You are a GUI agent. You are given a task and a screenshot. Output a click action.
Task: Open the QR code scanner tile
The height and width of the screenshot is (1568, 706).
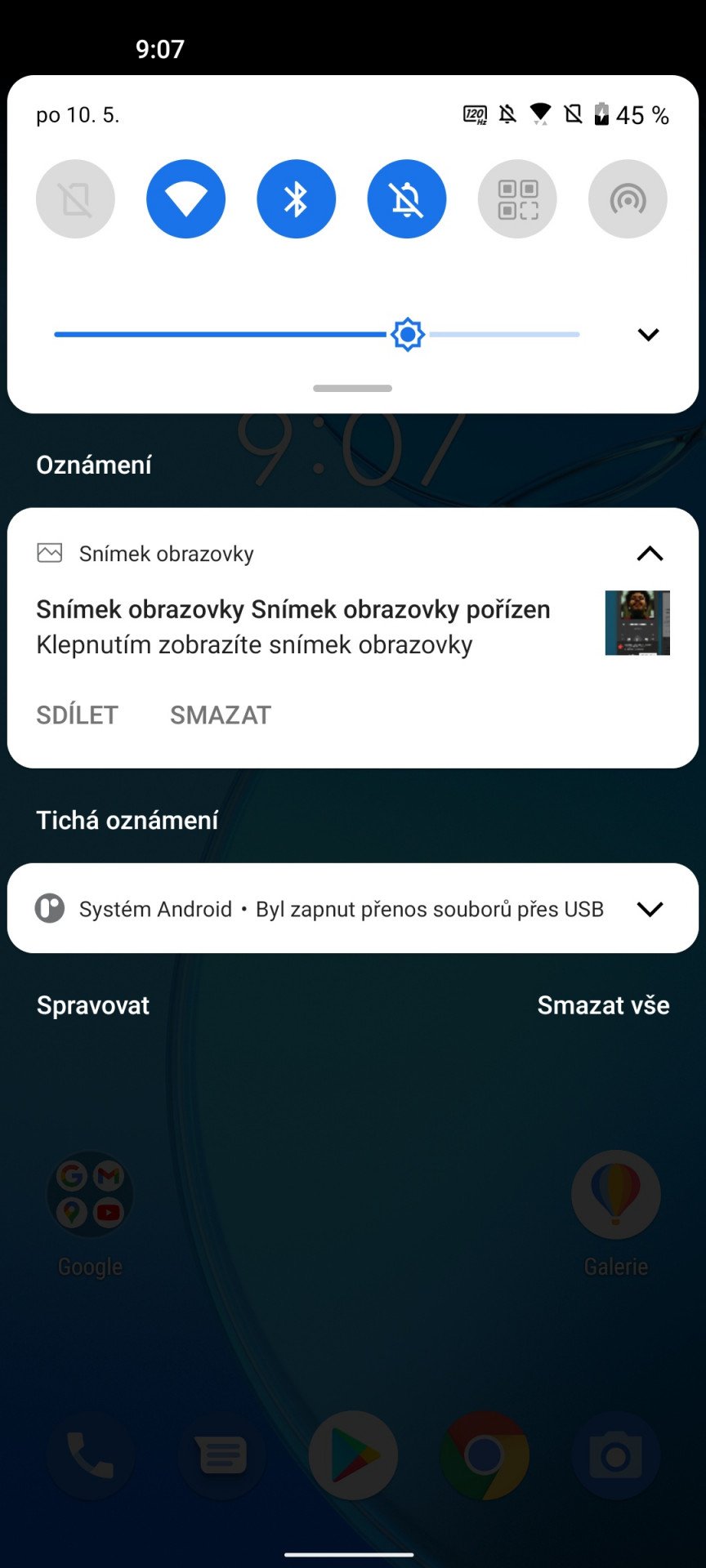click(x=517, y=198)
